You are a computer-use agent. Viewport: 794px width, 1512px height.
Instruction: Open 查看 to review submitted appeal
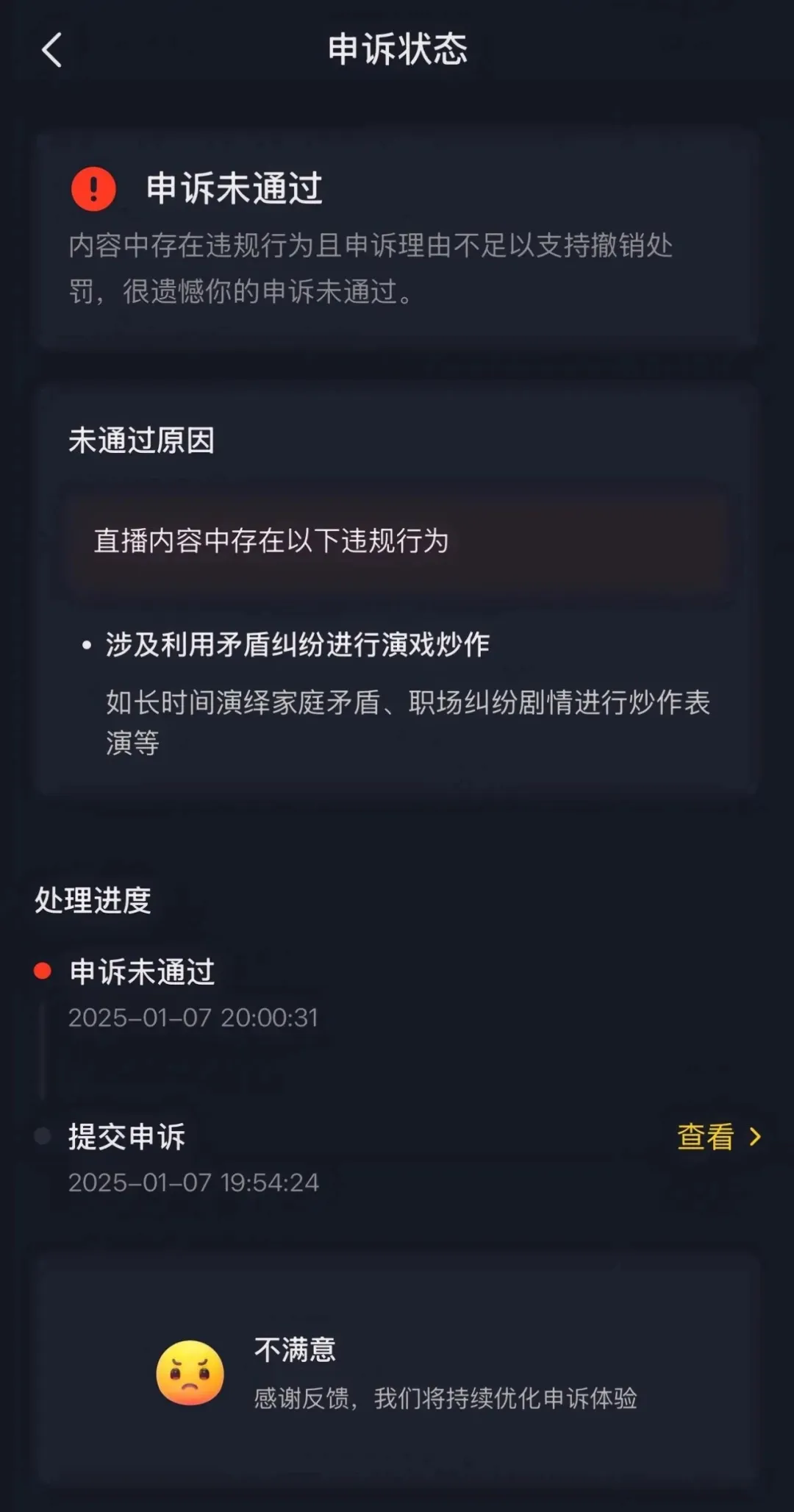click(704, 1136)
